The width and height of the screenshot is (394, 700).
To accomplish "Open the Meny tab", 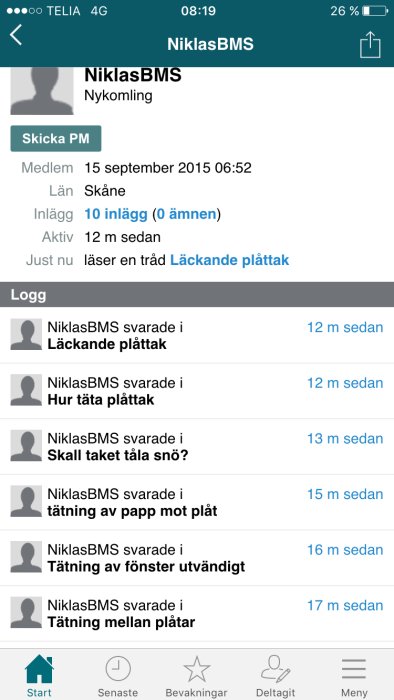I will coord(354,675).
